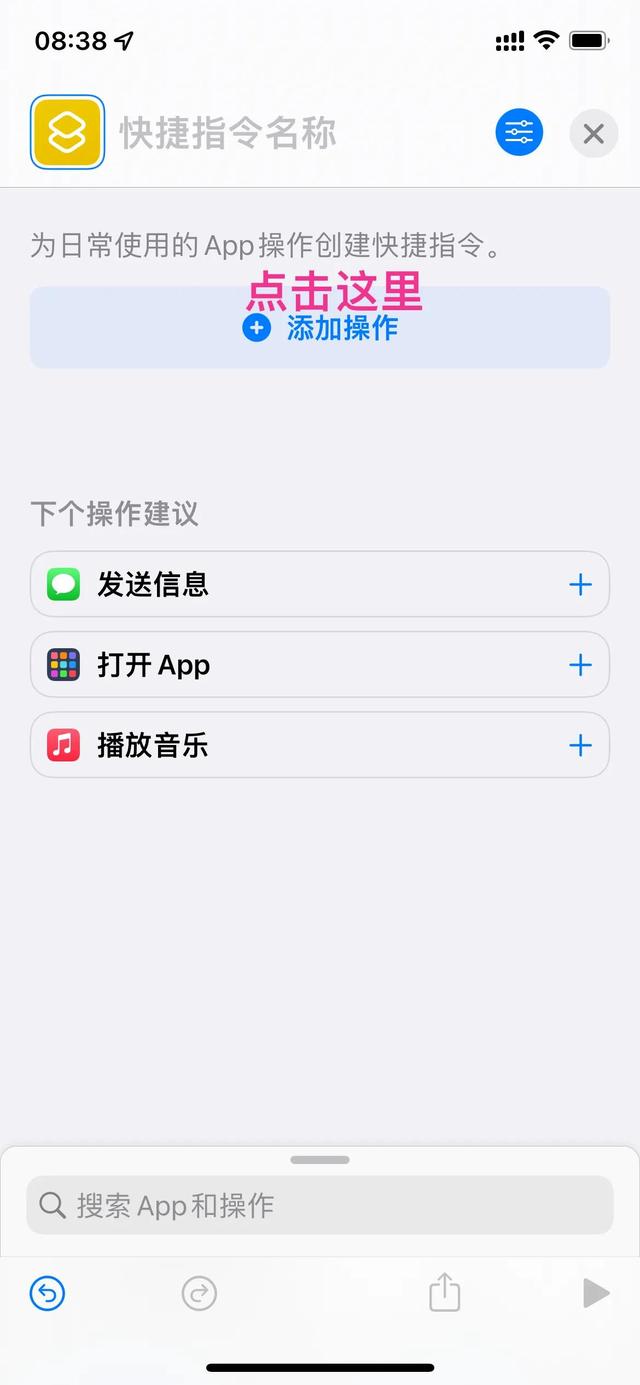This screenshot has width=640, height=1385.
Task: Add the 播放音乐 suggested action
Action: click(x=580, y=745)
